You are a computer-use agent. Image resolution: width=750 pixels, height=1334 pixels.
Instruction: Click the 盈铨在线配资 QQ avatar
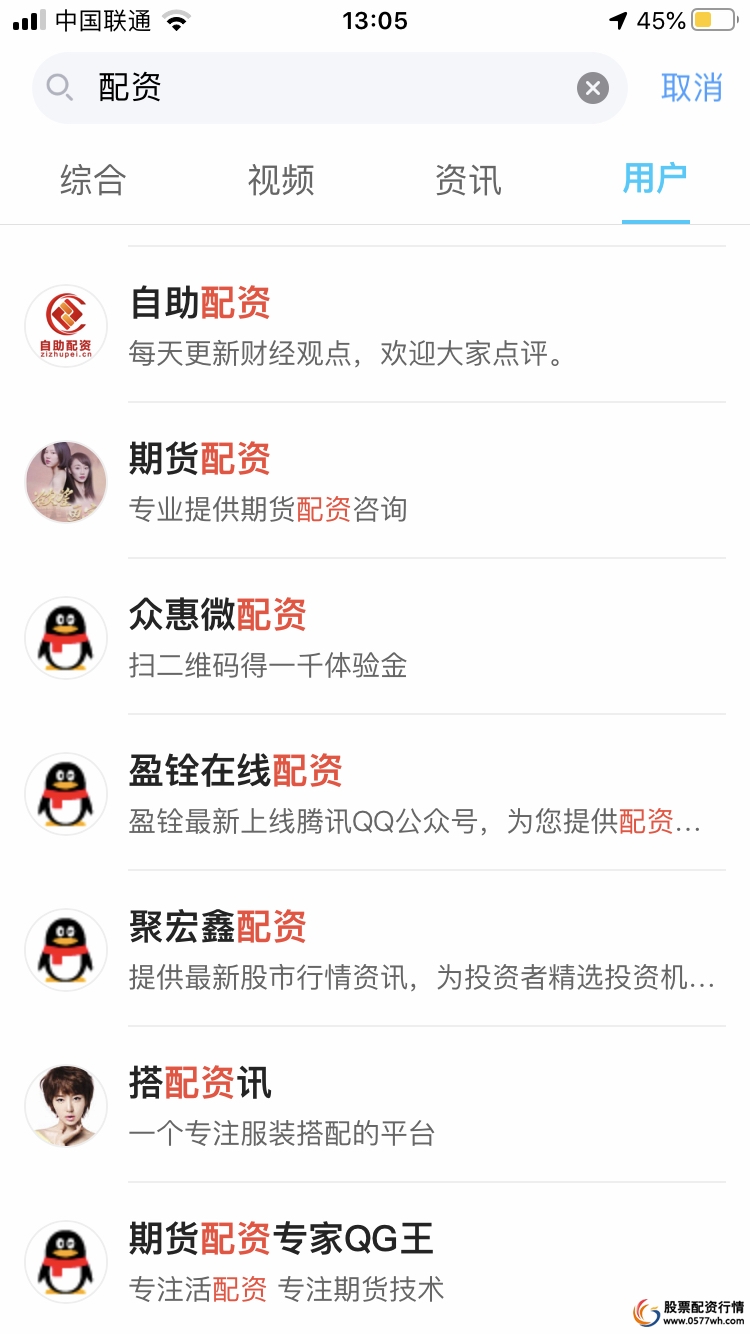tap(65, 794)
